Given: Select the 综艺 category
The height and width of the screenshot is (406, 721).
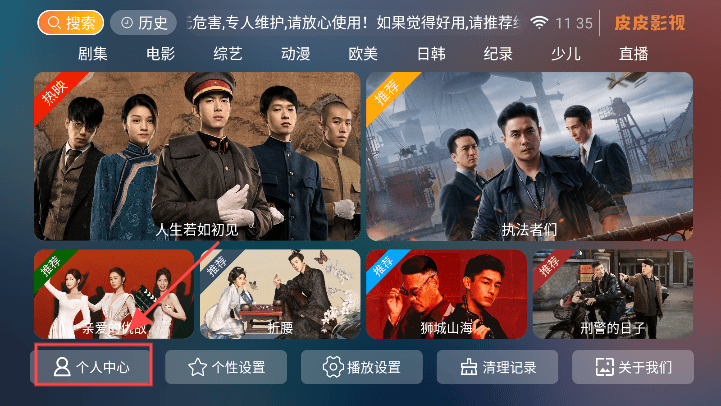Looking at the screenshot, I should [x=228, y=55].
